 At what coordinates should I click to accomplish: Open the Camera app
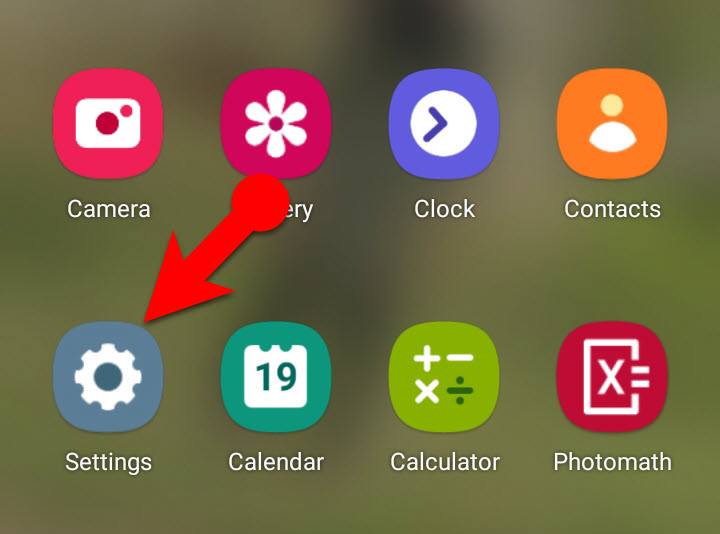[108, 124]
